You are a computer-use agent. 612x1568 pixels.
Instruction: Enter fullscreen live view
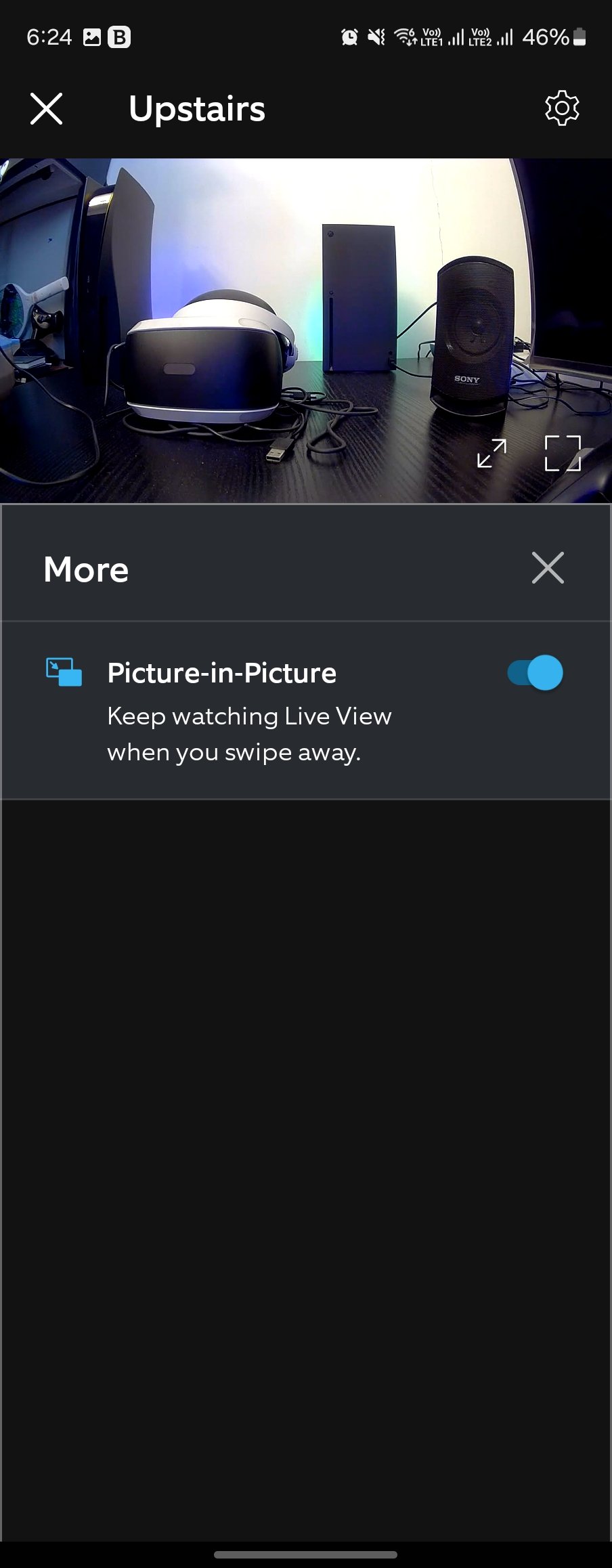click(x=563, y=453)
